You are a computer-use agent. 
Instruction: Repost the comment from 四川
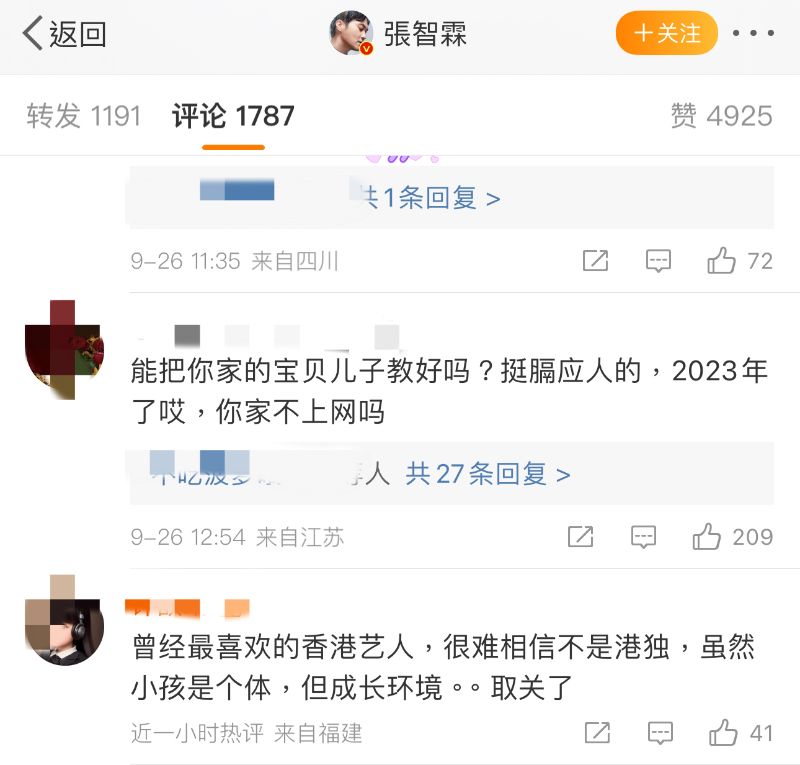595,261
